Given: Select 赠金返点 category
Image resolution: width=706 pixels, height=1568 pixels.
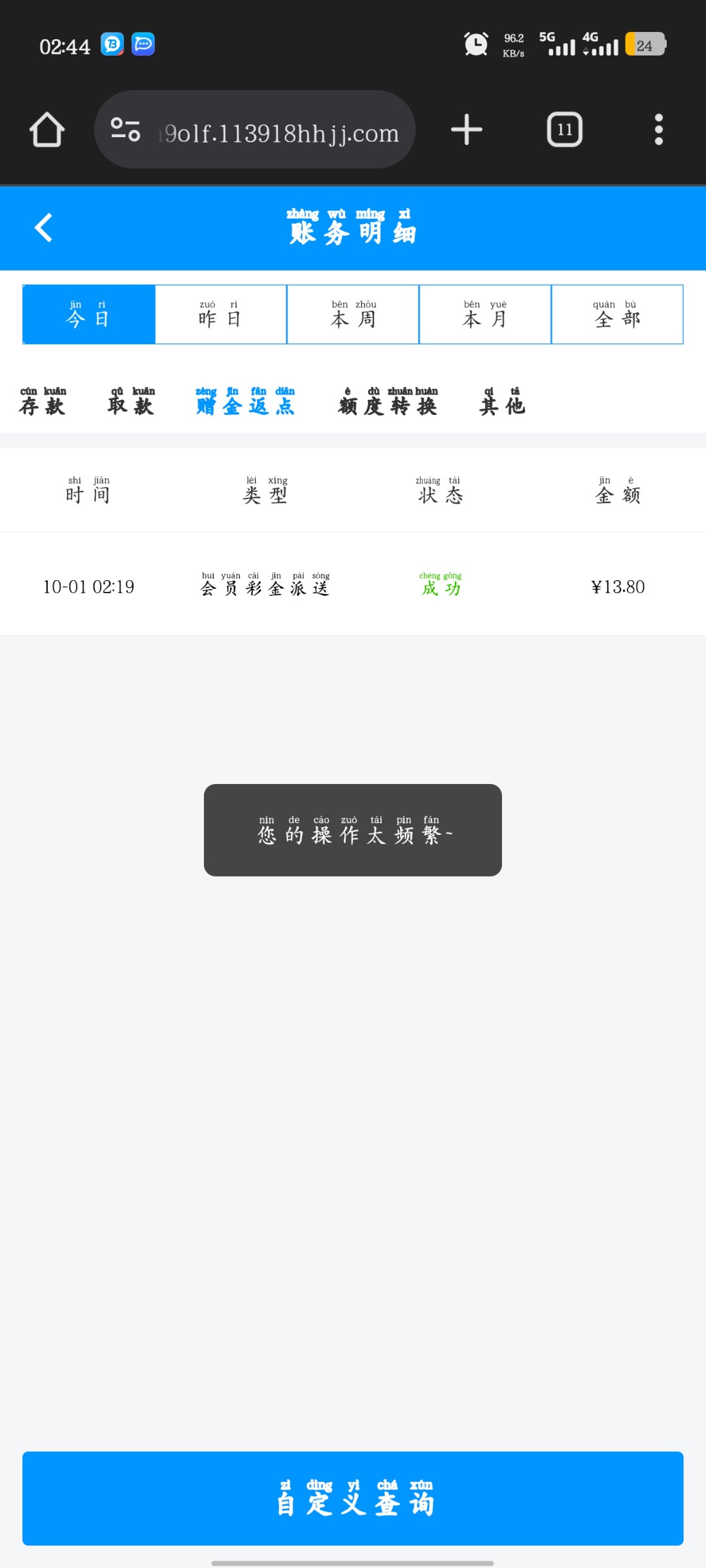Looking at the screenshot, I should [245, 402].
